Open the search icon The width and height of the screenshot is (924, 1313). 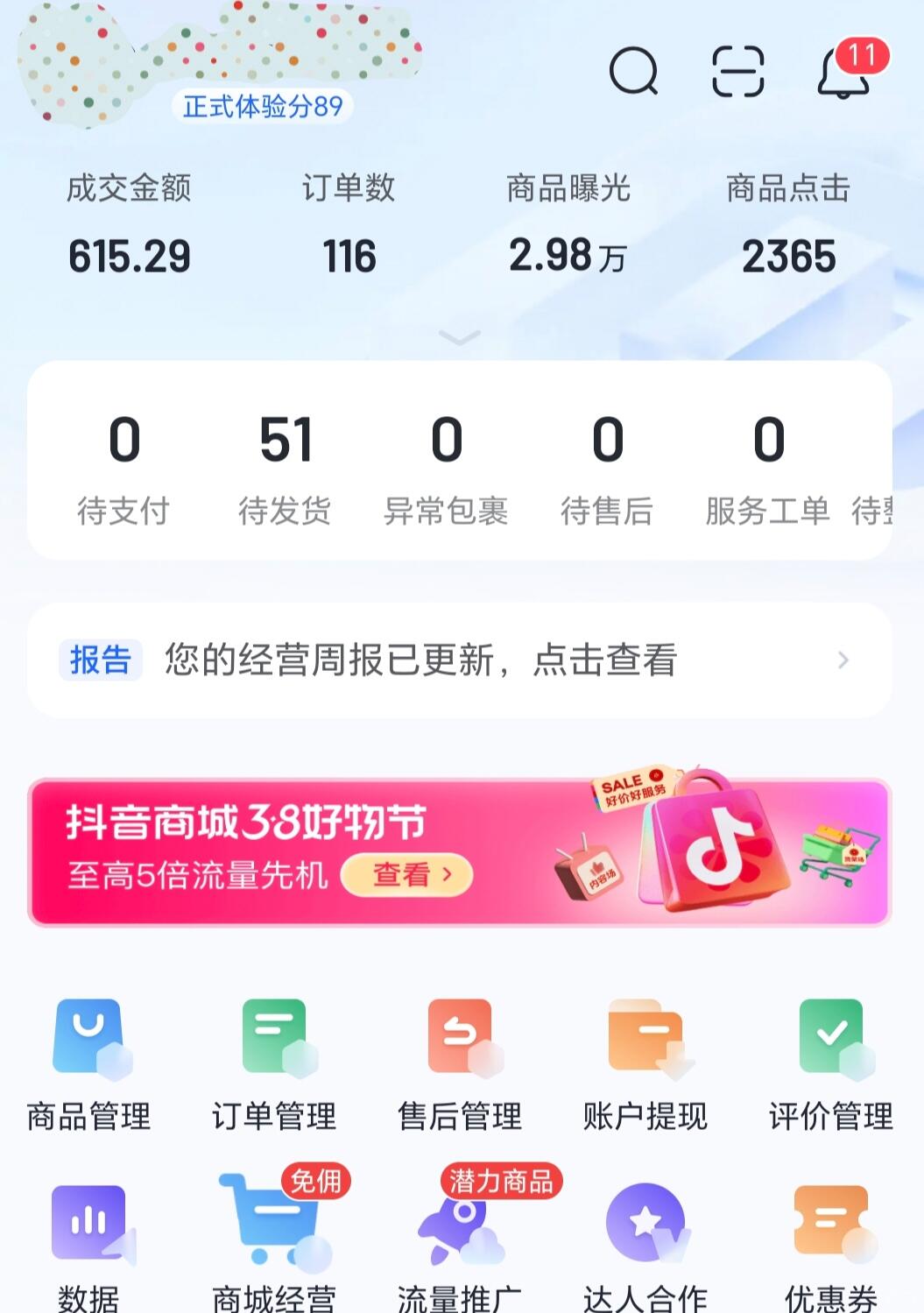coord(633,72)
